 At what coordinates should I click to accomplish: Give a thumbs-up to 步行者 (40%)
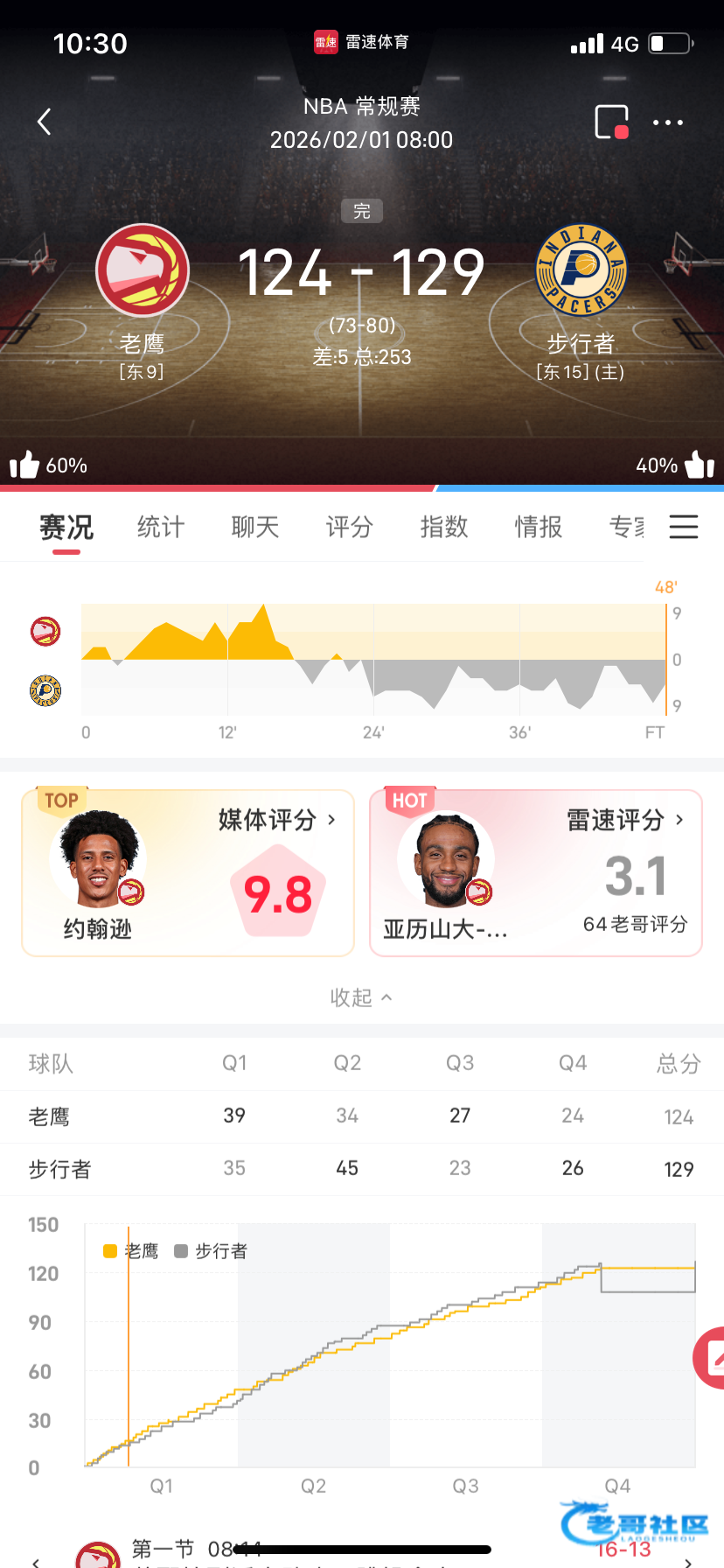(700, 465)
